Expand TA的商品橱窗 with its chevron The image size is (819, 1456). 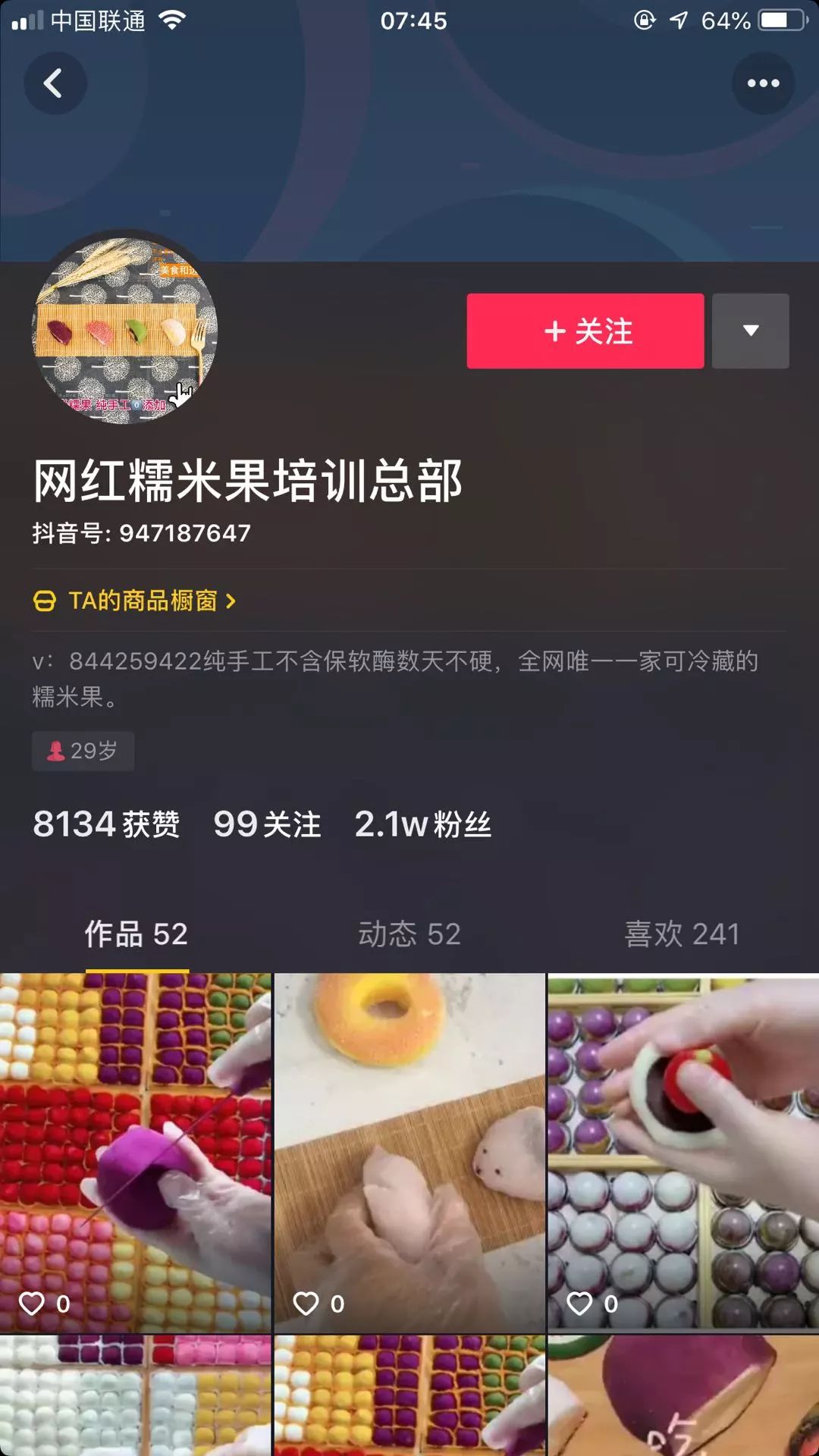pos(231,600)
